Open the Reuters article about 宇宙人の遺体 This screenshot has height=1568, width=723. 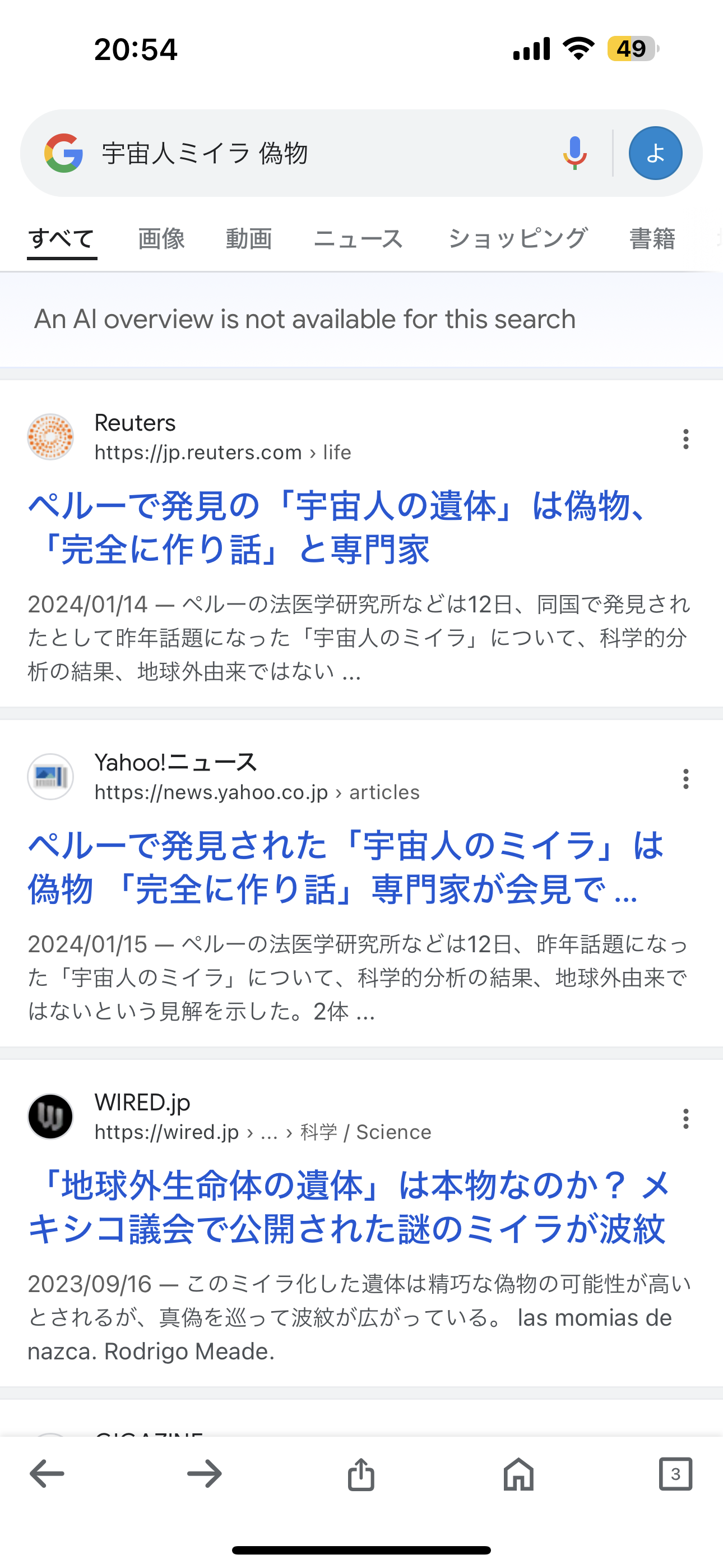pos(339,527)
